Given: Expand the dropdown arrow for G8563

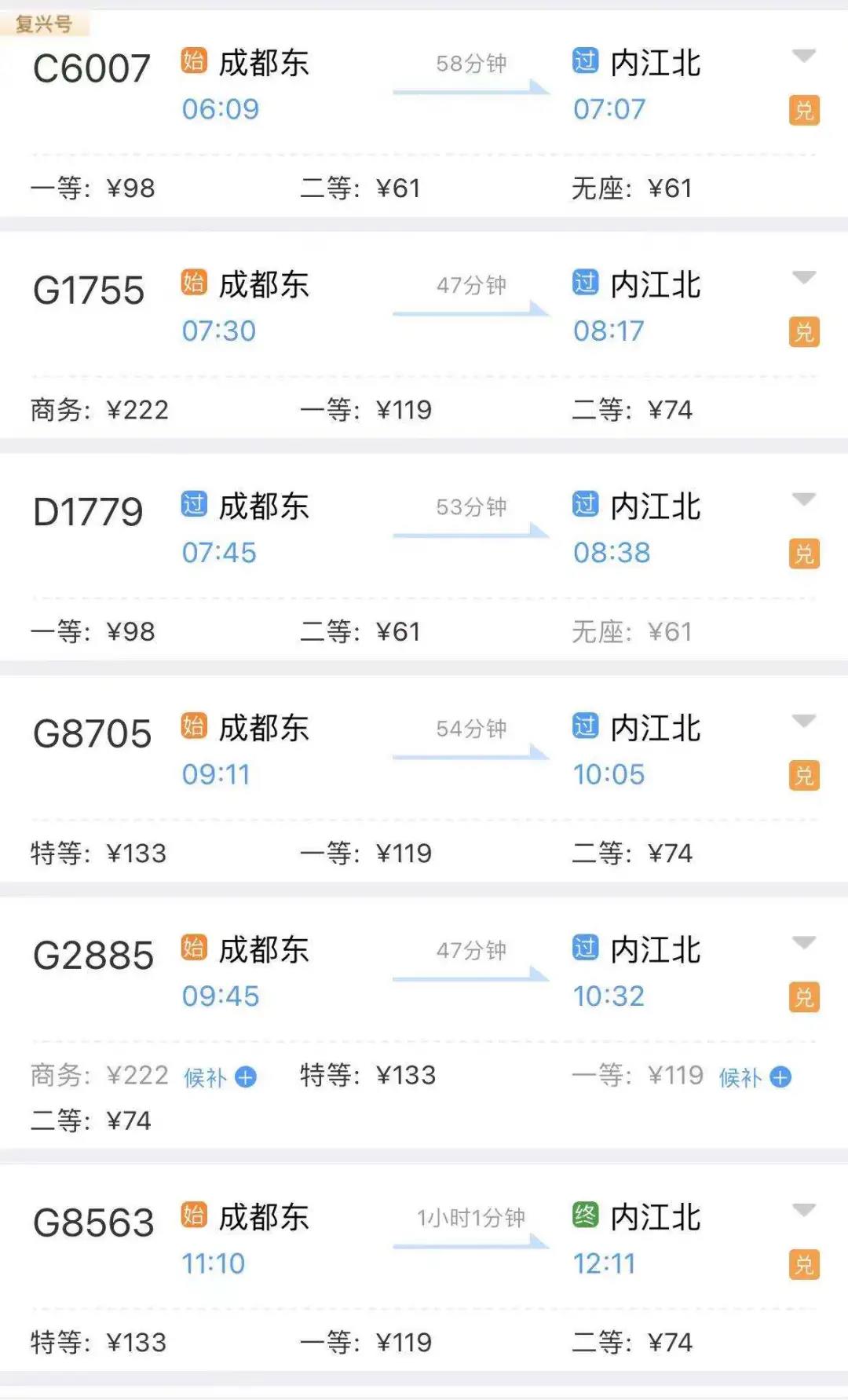Looking at the screenshot, I should pos(804,1209).
